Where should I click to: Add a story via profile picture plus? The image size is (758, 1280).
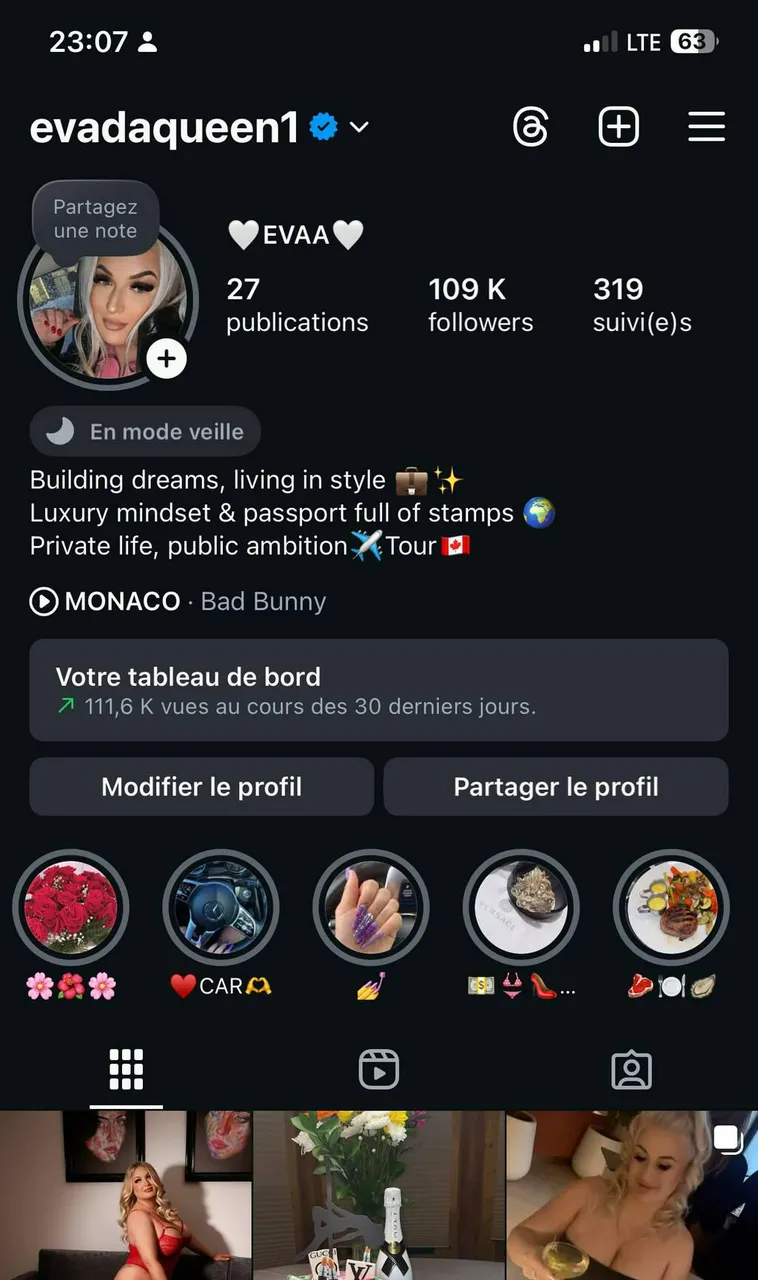pos(166,358)
